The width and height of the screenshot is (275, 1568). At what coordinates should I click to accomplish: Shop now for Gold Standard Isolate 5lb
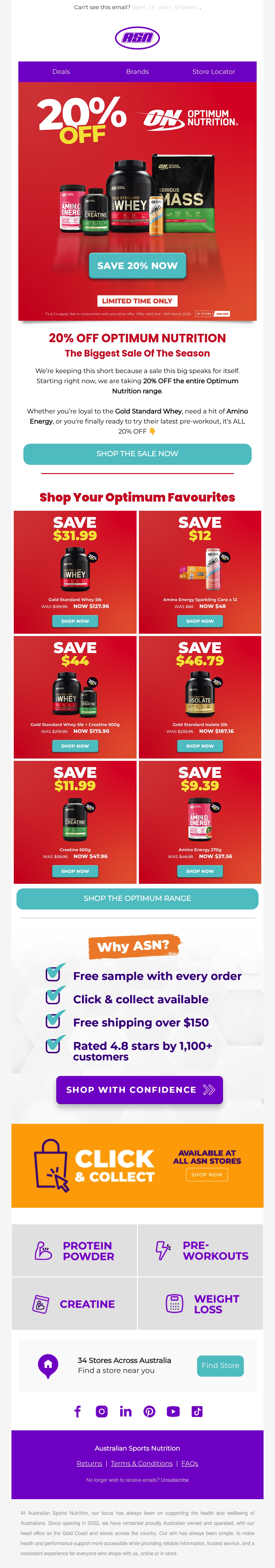click(200, 746)
